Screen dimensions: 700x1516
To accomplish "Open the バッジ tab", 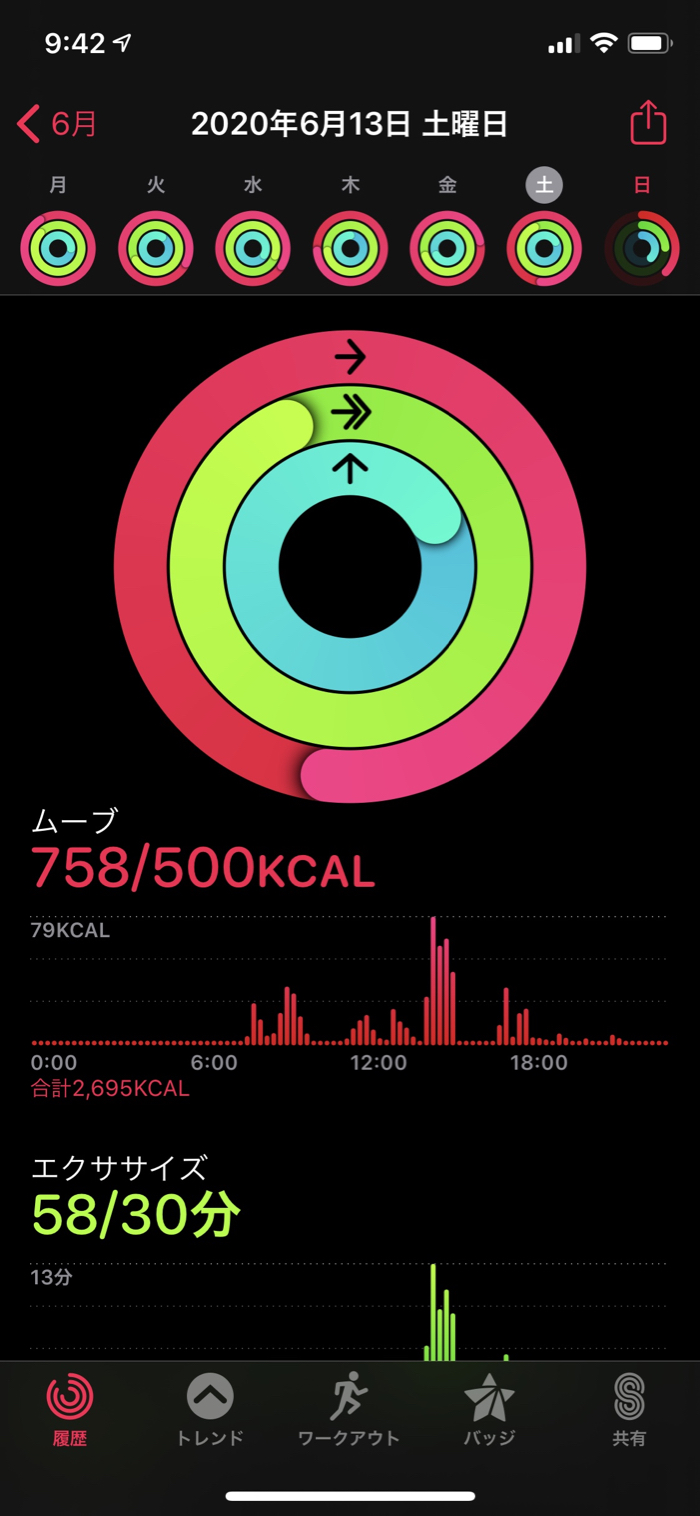I will tap(489, 1410).
